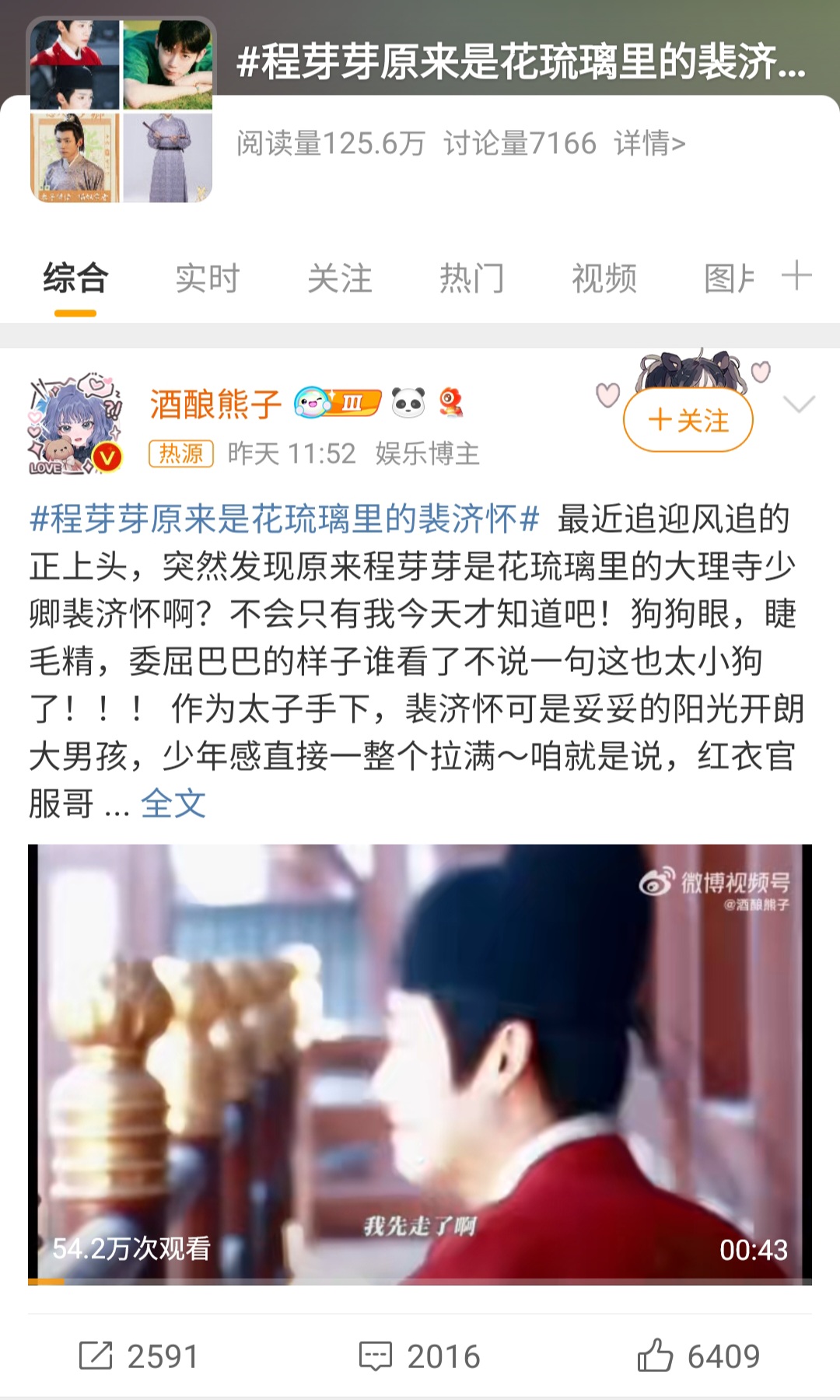Expand the post with 全文
Screen dimensions: 840x1400
173,804
